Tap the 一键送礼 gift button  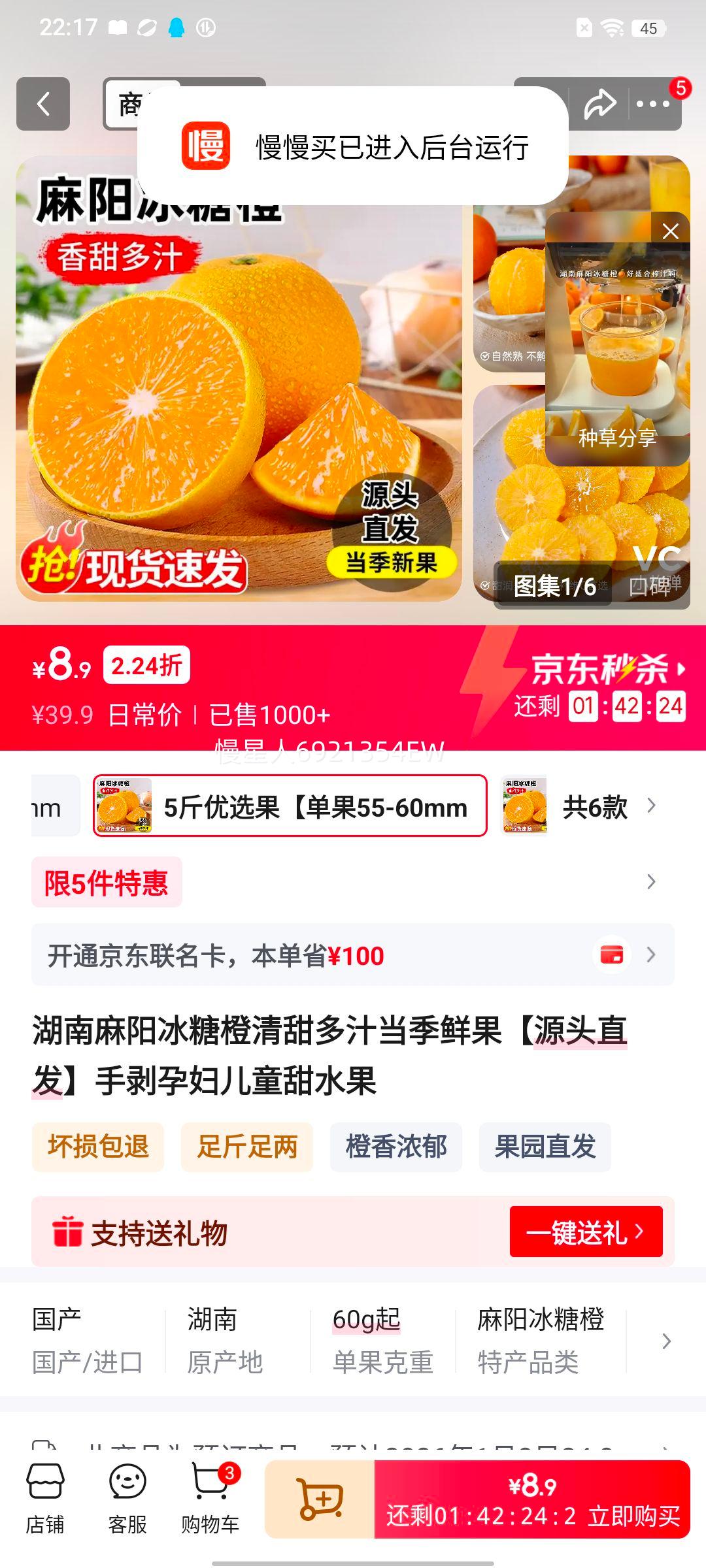coord(586,1232)
